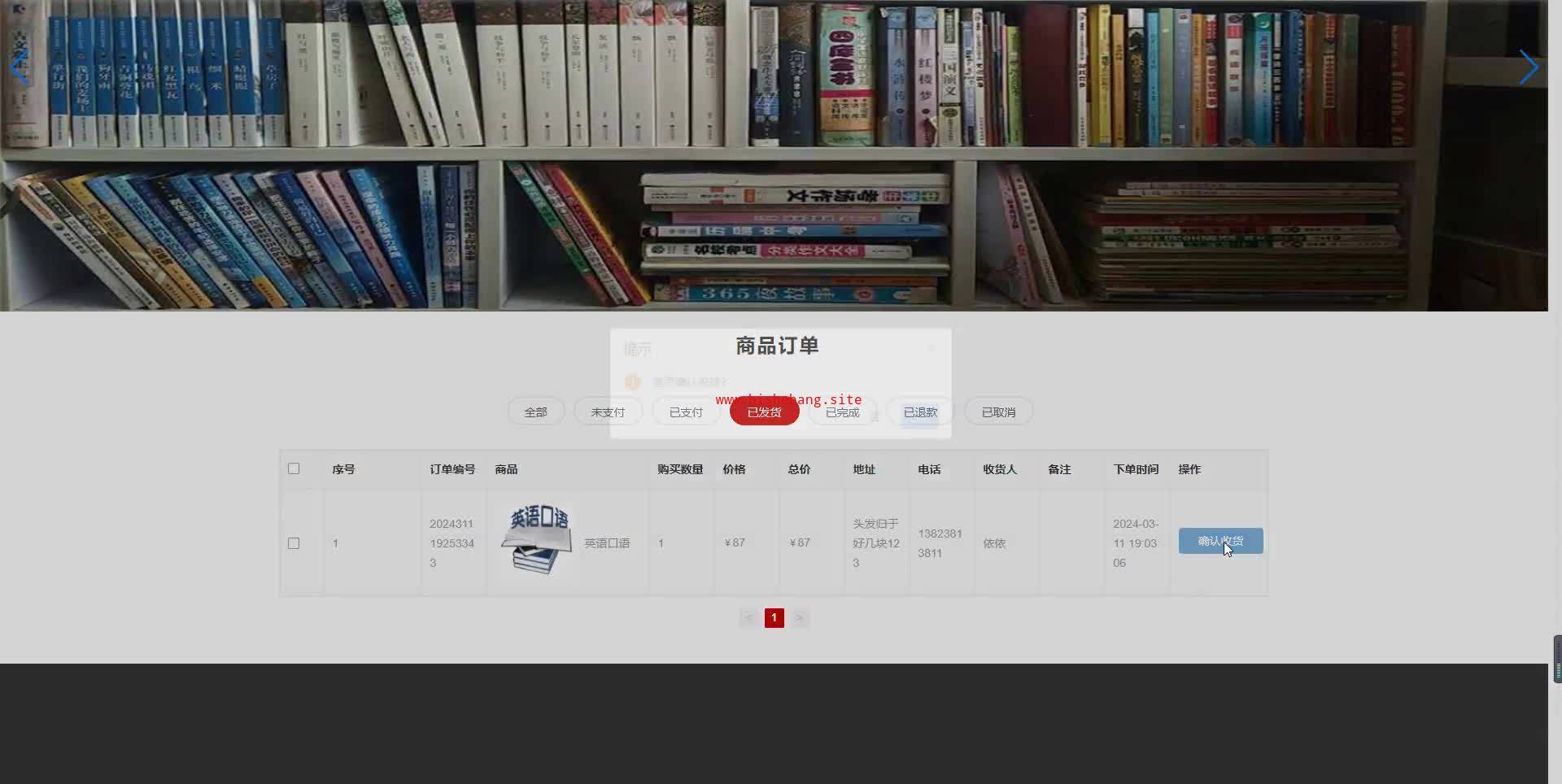Go to the next carousel banner
Viewport: 1562px width, 784px height.
1528,68
